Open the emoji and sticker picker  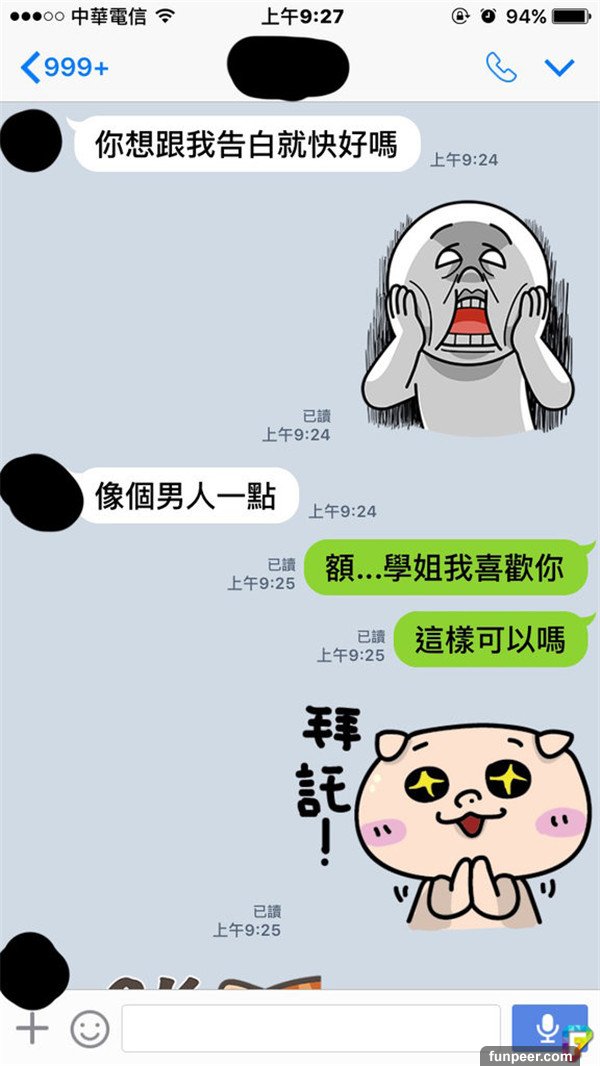pyautogui.click(x=90, y=1027)
